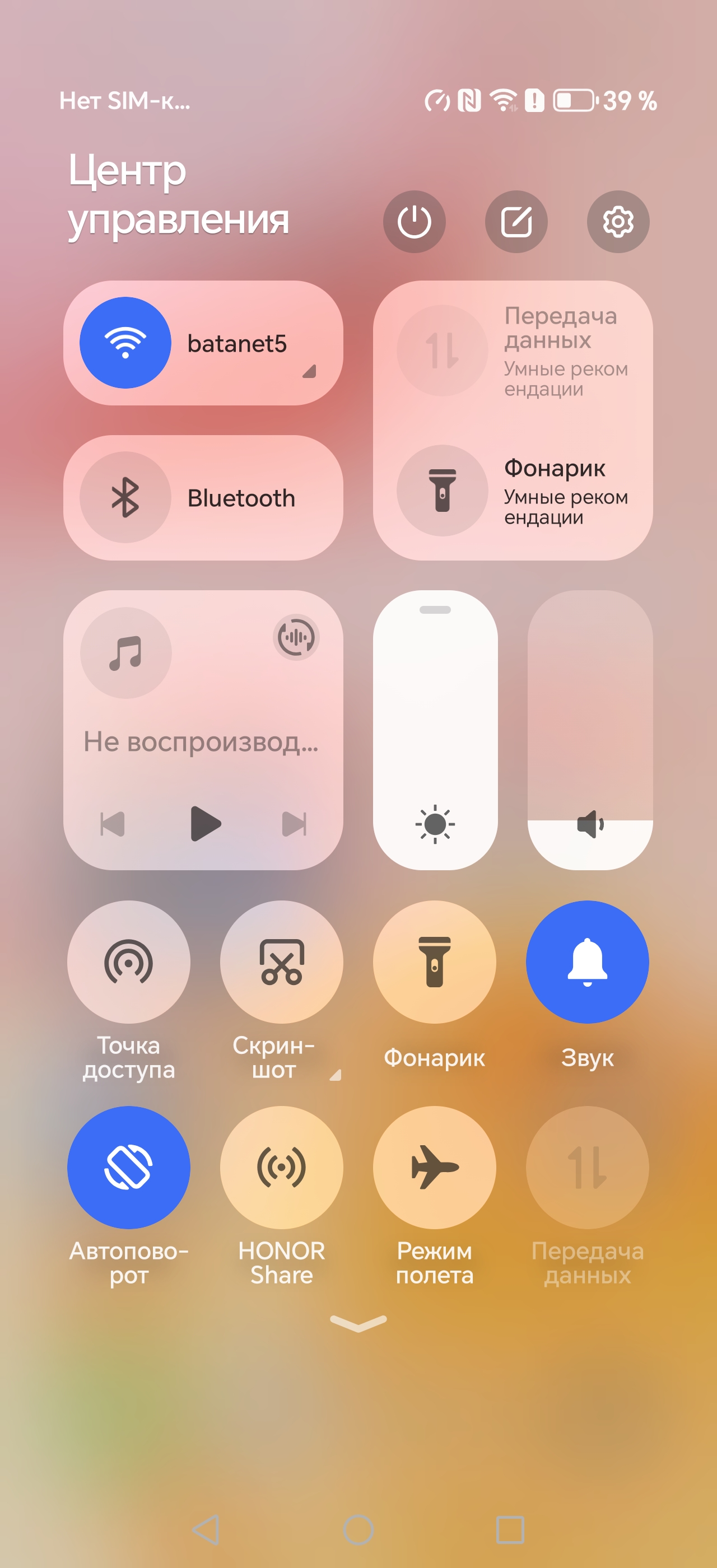
Task: Enable the Точка доступа hotspot
Action: tap(128, 962)
